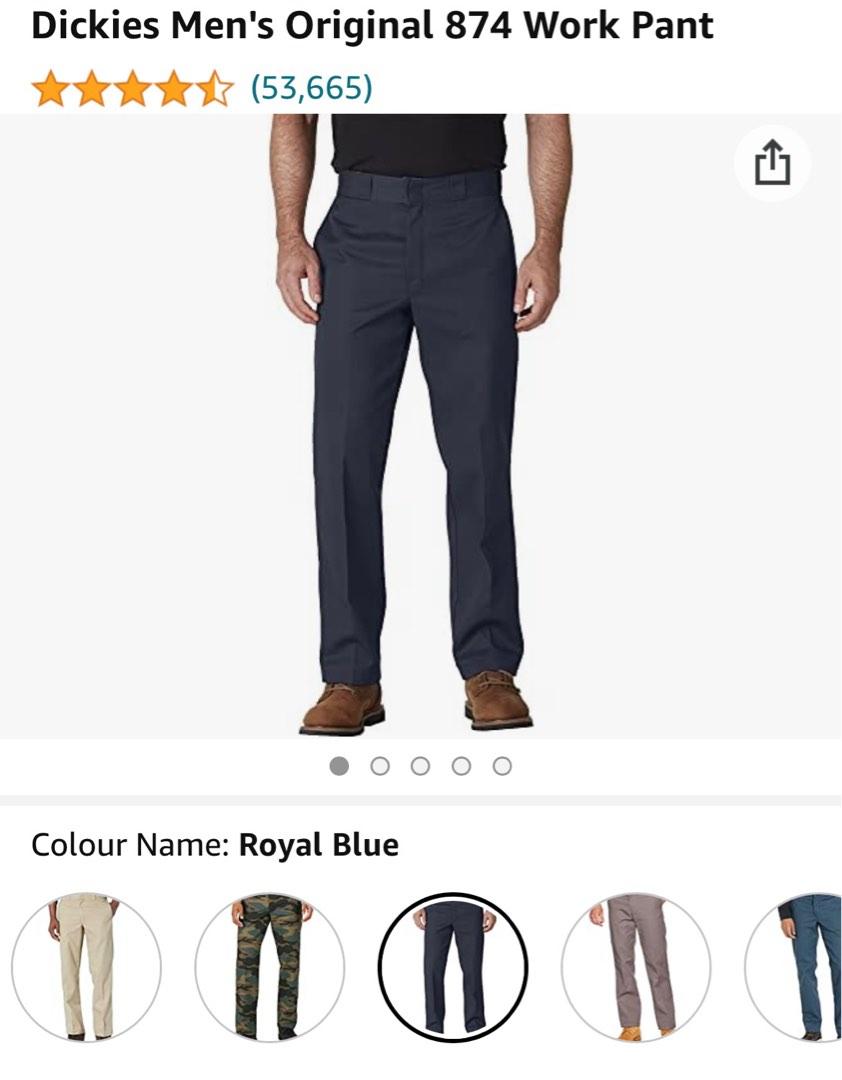The image size is (842, 1080).
Task: Select the khaki colour swatch
Action: pyautogui.click(x=86, y=967)
